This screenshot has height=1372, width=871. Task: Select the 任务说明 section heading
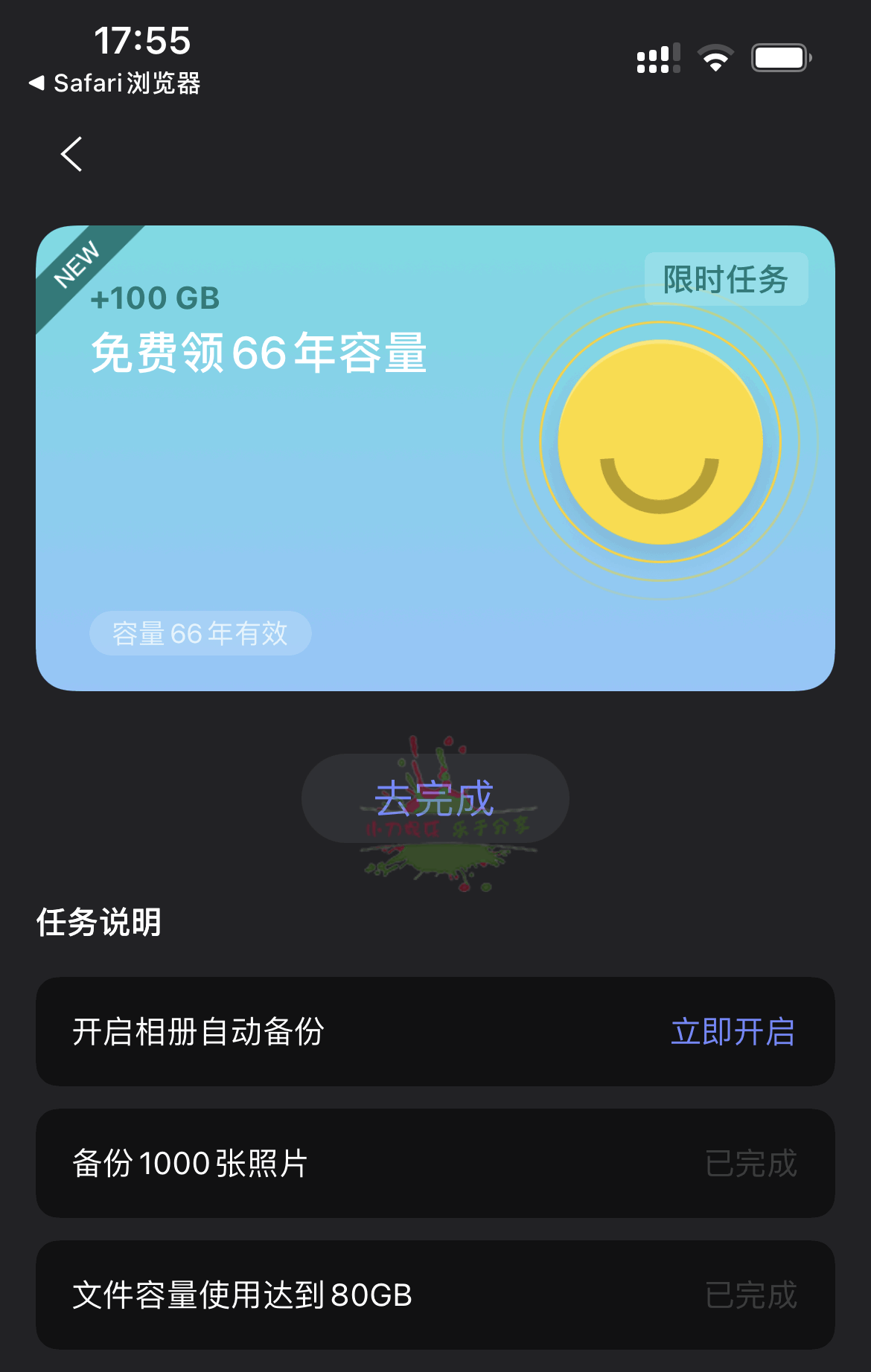(x=99, y=922)
